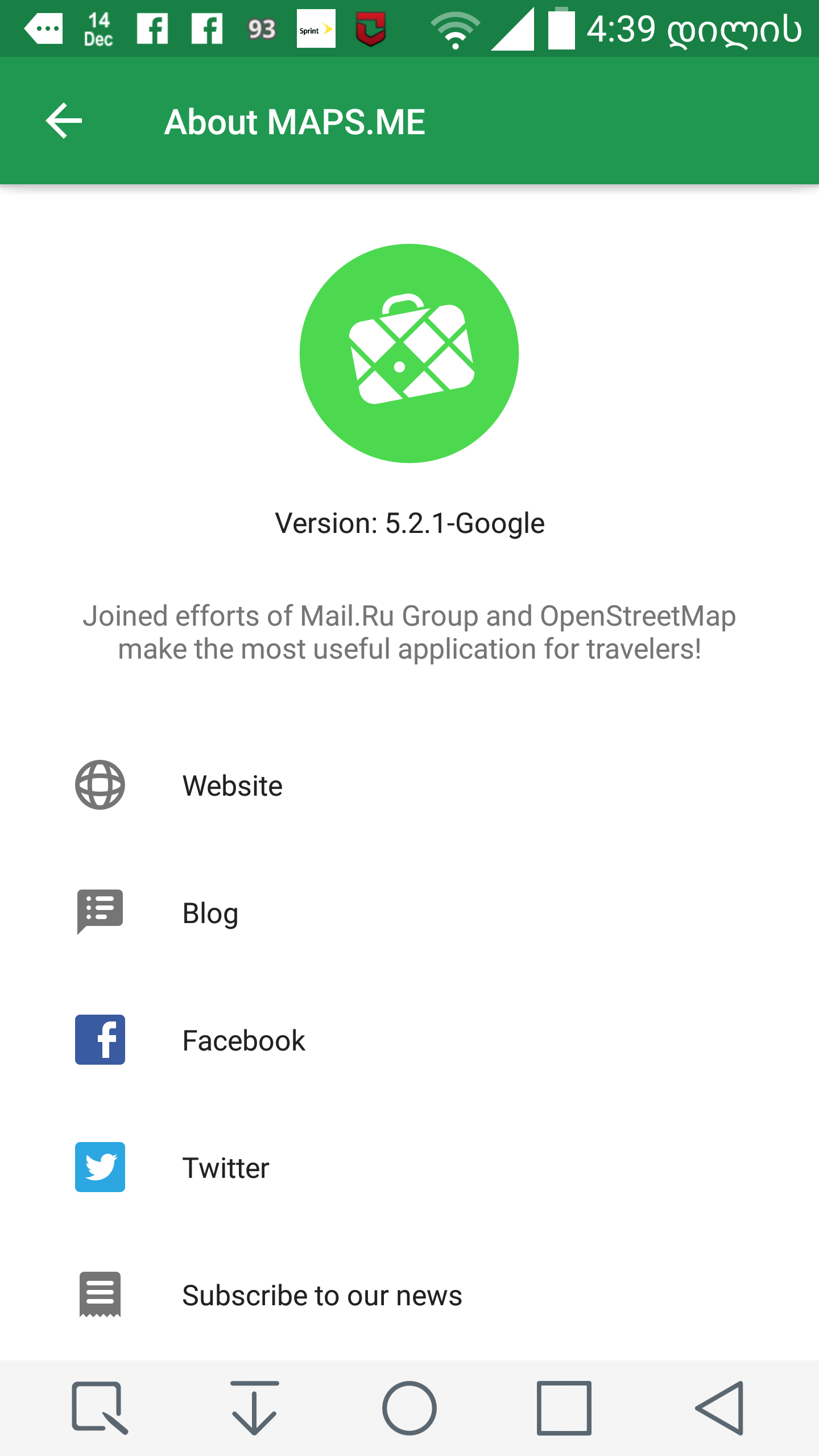The width and height of the screenshot is (819, 1456).
Task: Go back from About MAPS.ME
Action: point(64,121)
